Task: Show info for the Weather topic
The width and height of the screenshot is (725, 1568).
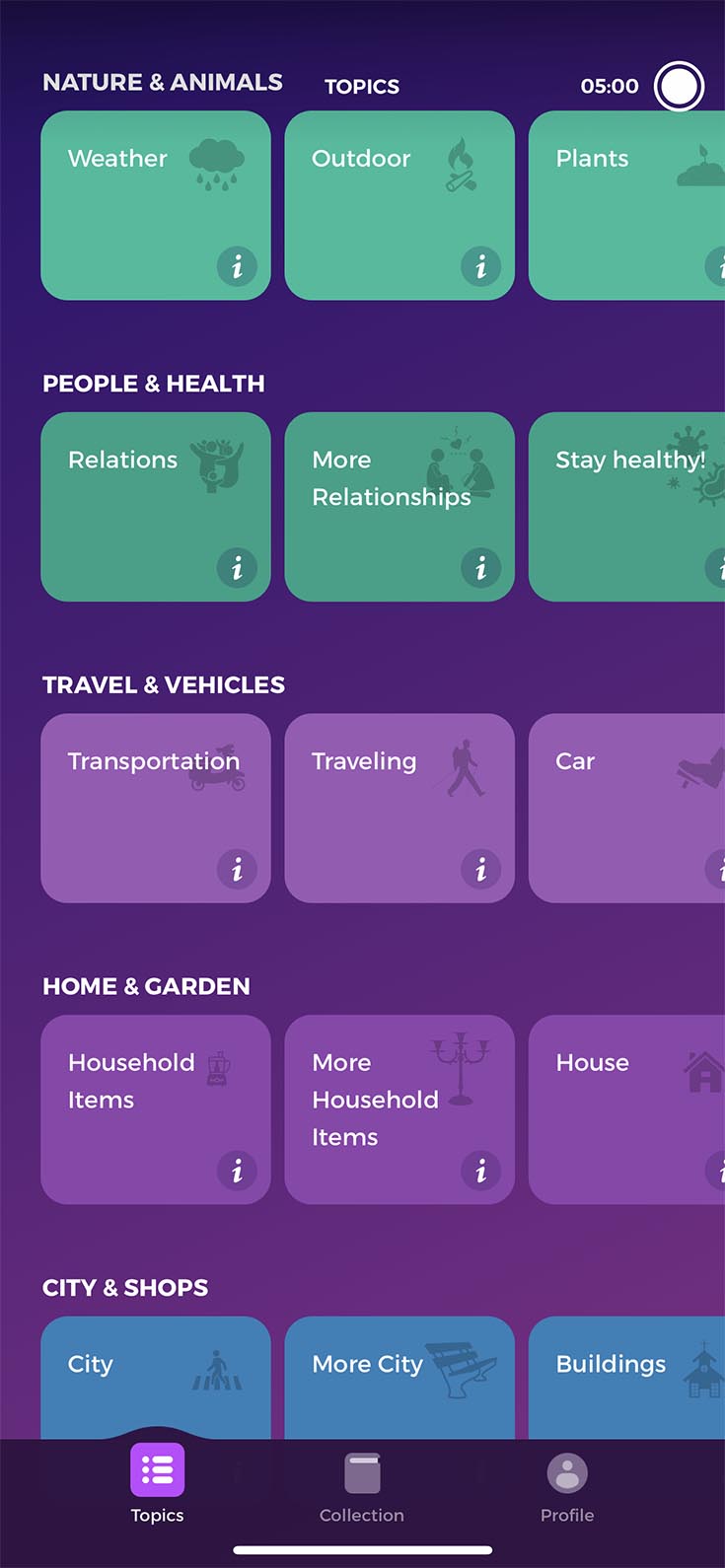Action: (237, 266)
